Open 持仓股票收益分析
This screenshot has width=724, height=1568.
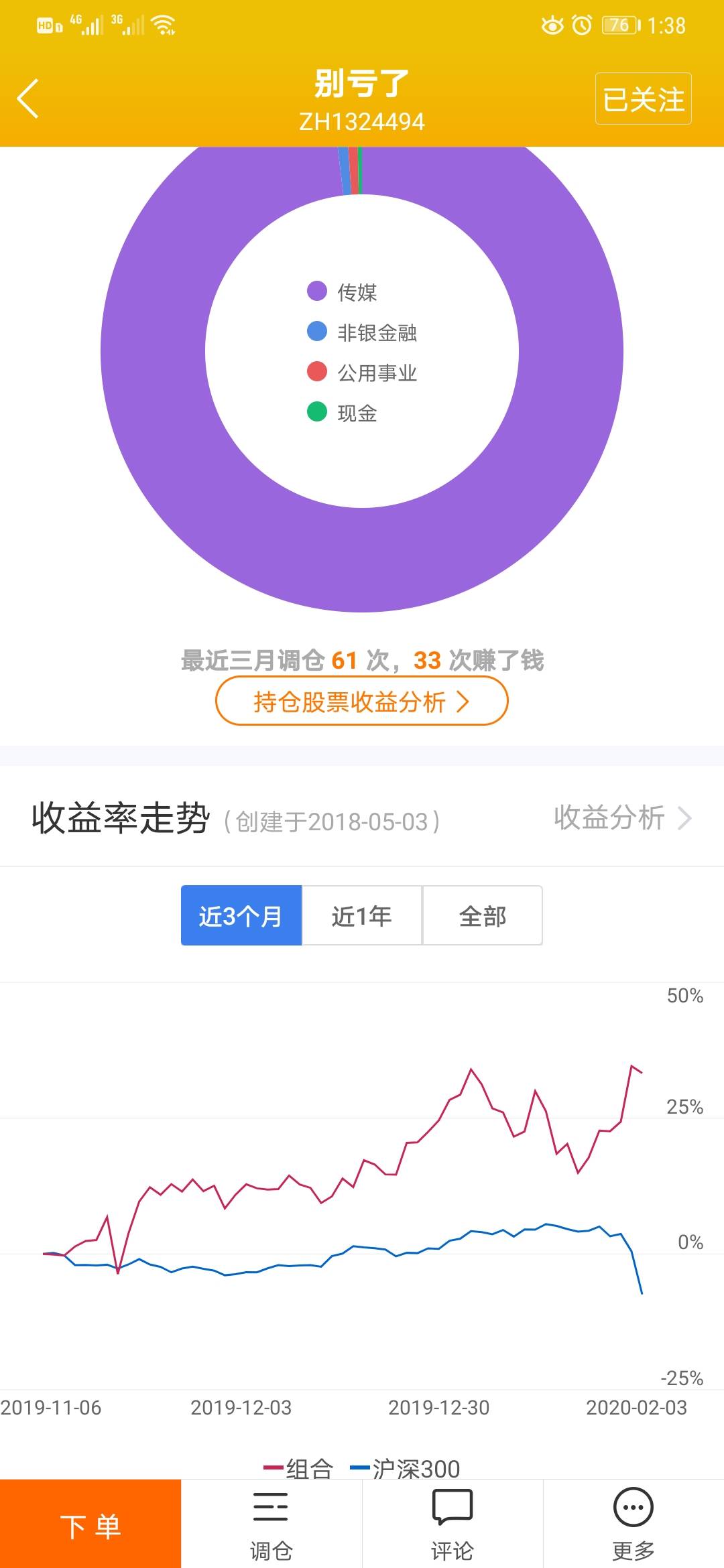(361, 702)
